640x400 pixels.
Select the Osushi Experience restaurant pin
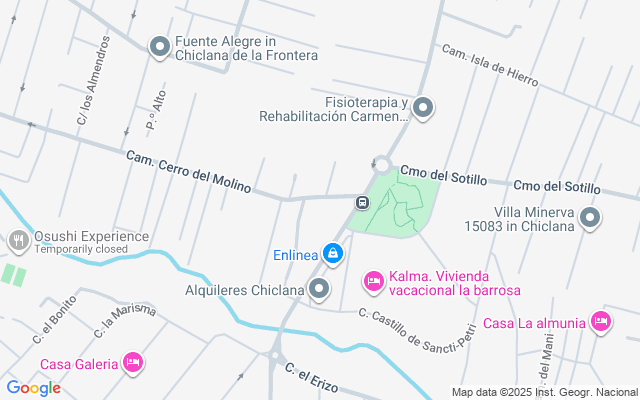18,241
